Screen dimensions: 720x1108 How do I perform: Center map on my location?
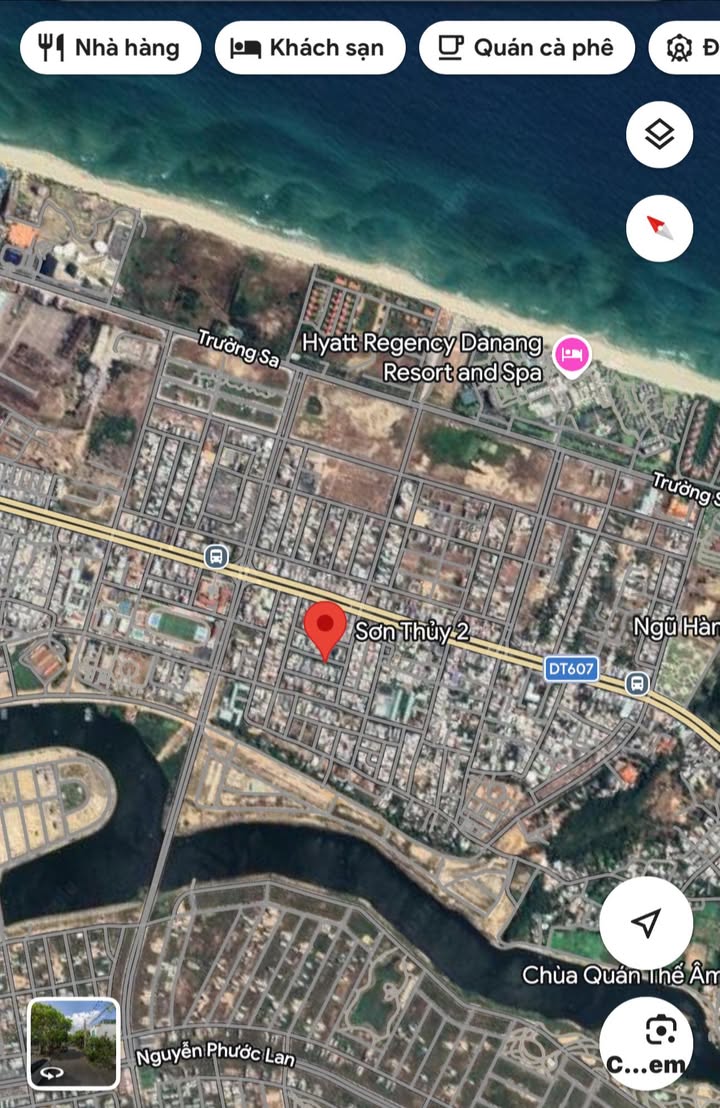tap(646, 923)
